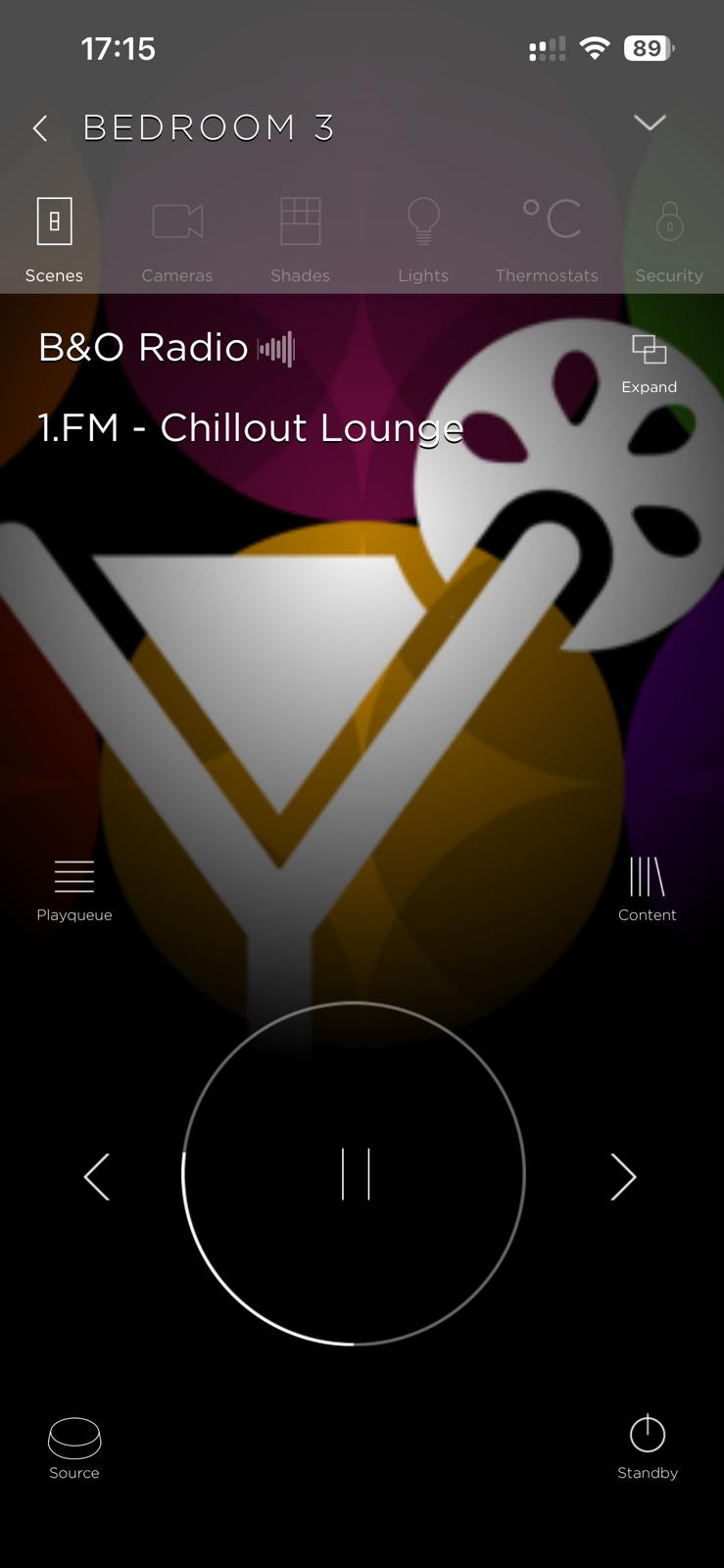The height and width of the screenshot is (1568, 724).
Task: Select the Shades tab
Action: (x=301, y=240)
